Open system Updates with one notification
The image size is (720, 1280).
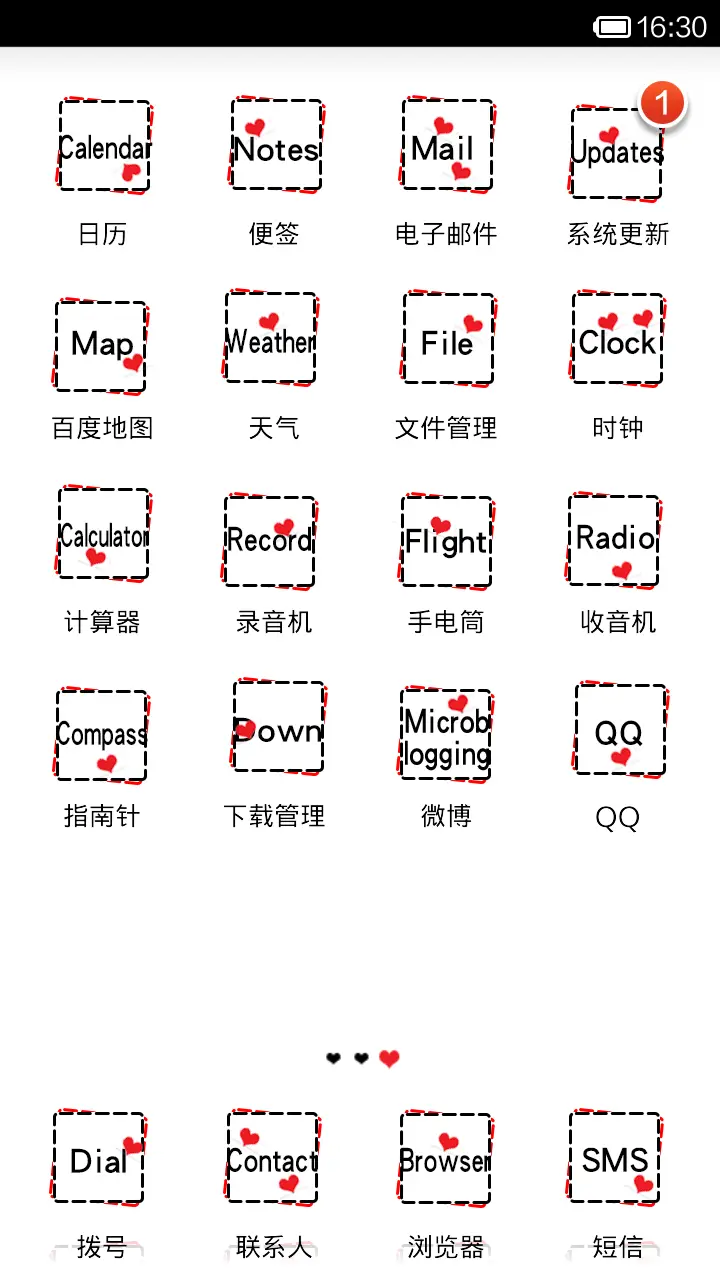[x=617, y=153]
